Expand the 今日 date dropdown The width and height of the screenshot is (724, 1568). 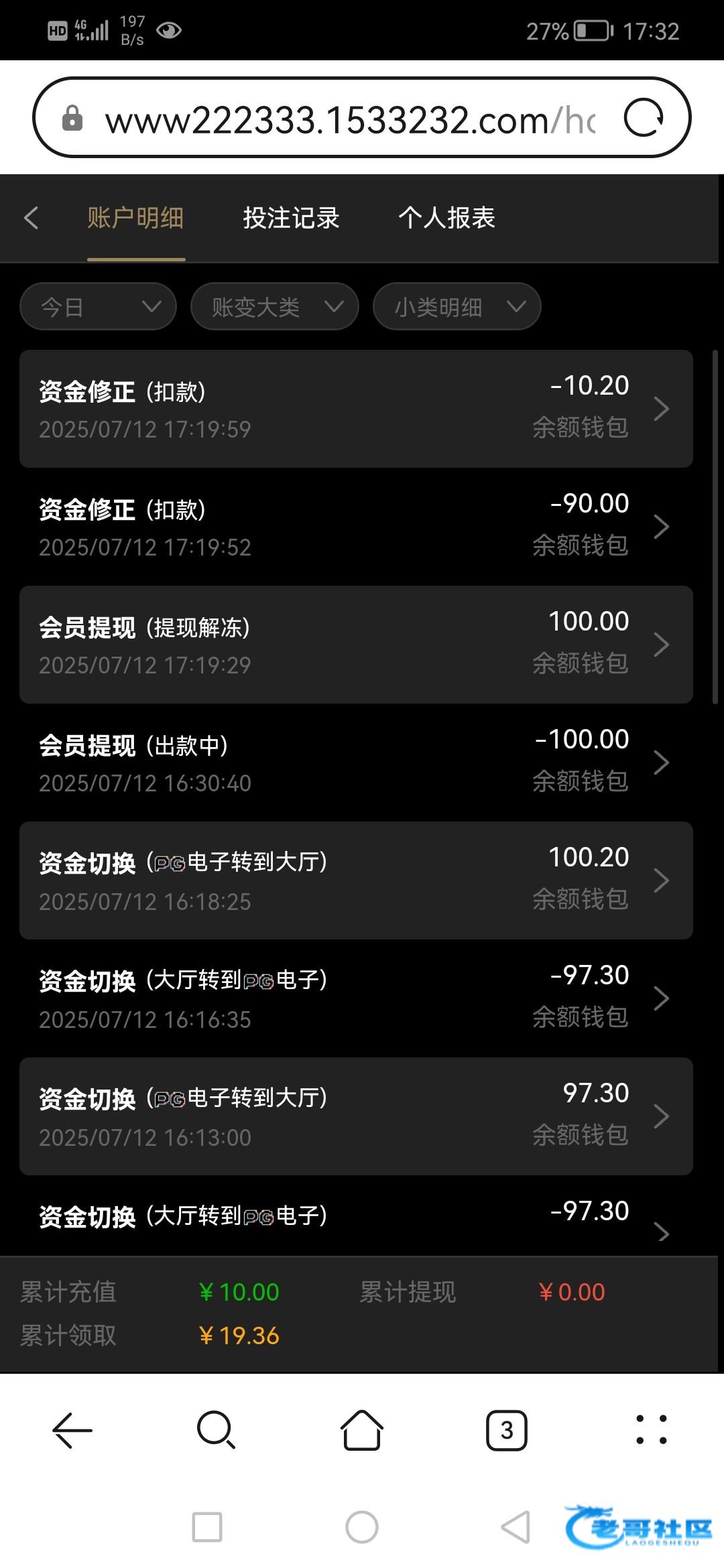99,307
